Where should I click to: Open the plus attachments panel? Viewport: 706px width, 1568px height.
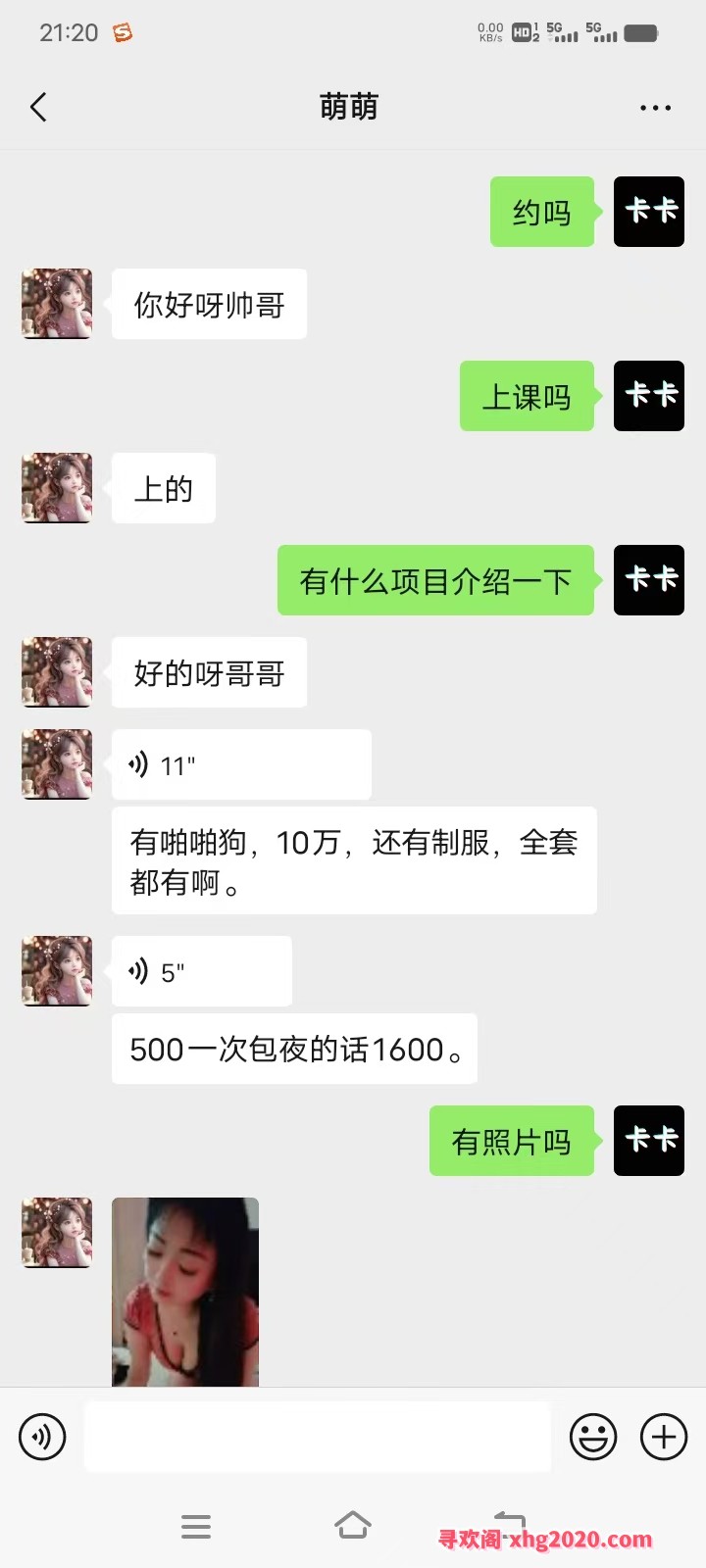click(x=664, y=1438)
